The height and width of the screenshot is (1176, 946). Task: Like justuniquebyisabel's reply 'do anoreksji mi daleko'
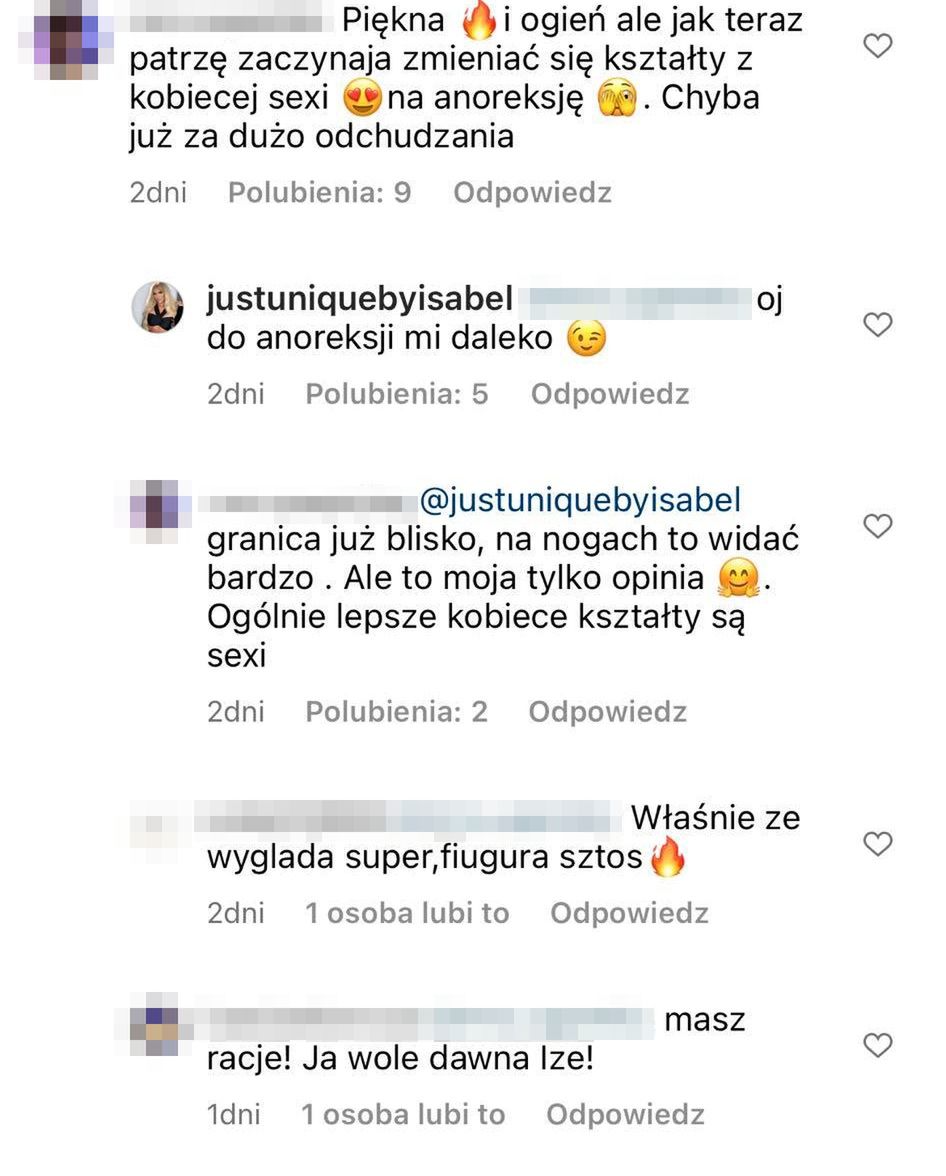(x=877, y=325)
